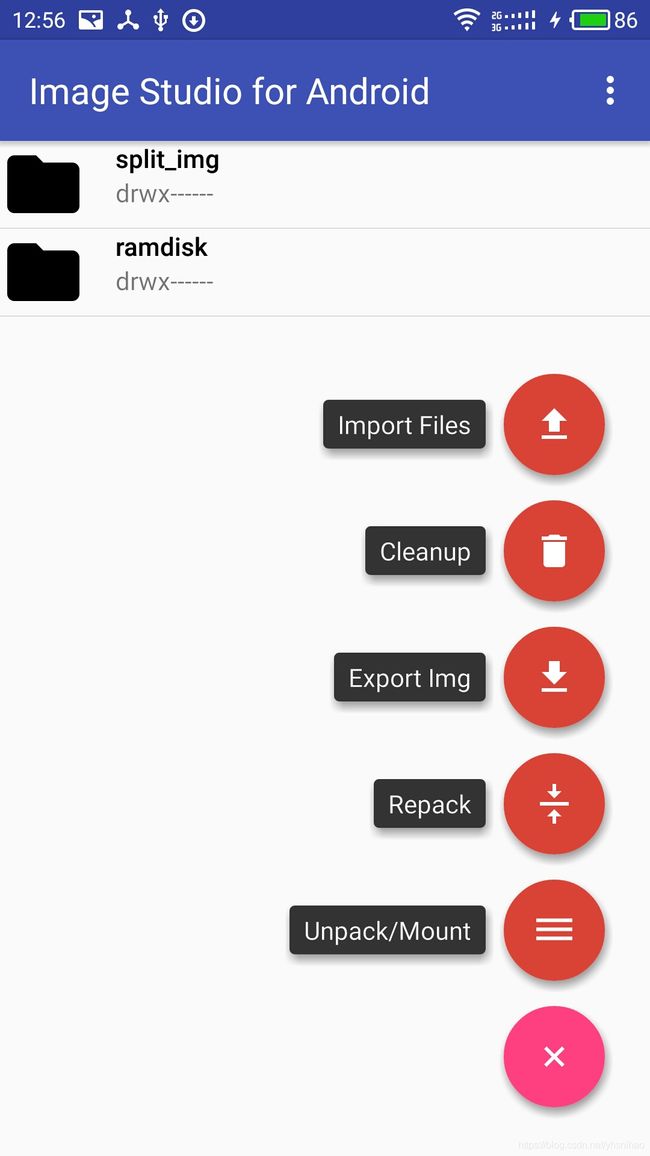The image size is (650, 1156).
Task: Open the three-dot overflow menu
Action: (609, 91)
